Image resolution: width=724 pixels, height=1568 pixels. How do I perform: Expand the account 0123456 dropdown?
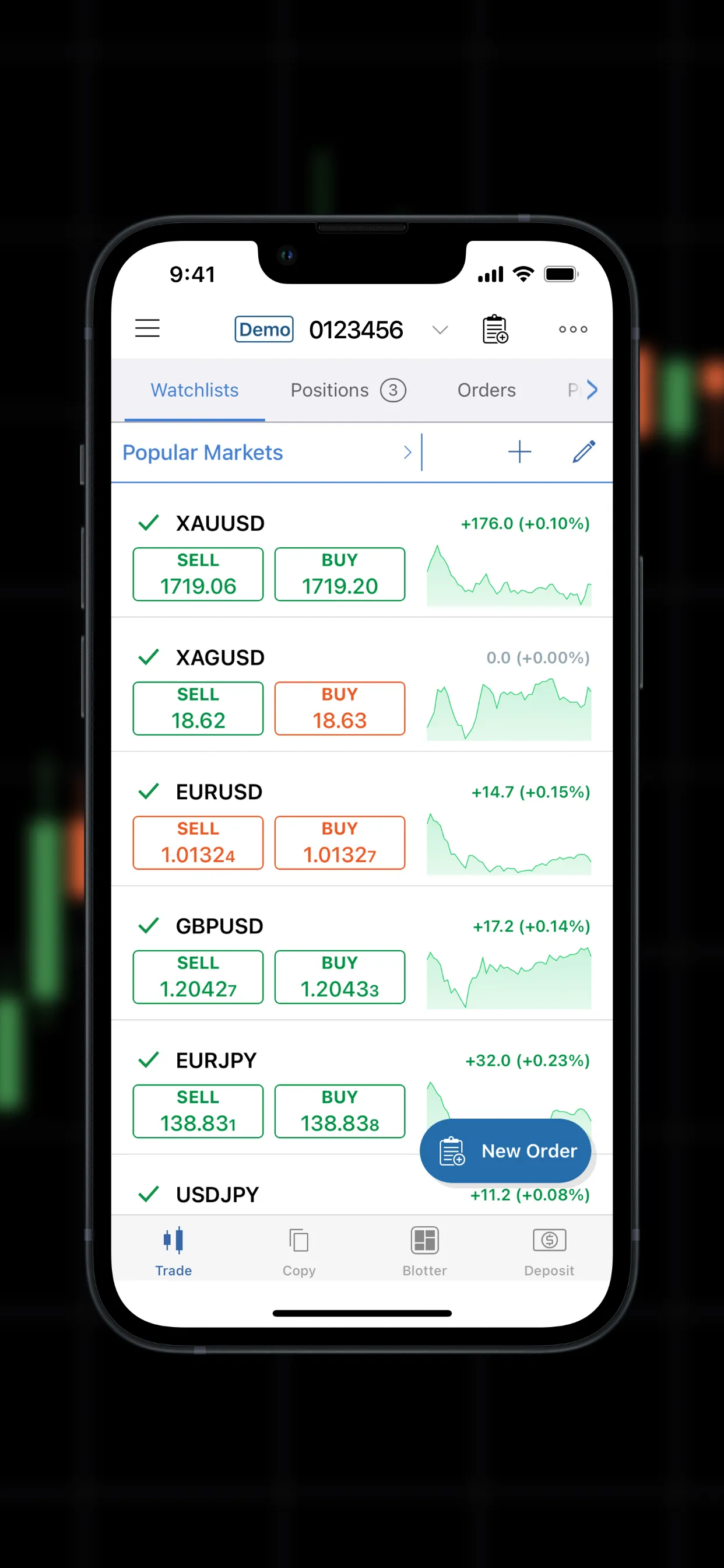[x=440, y=330]
